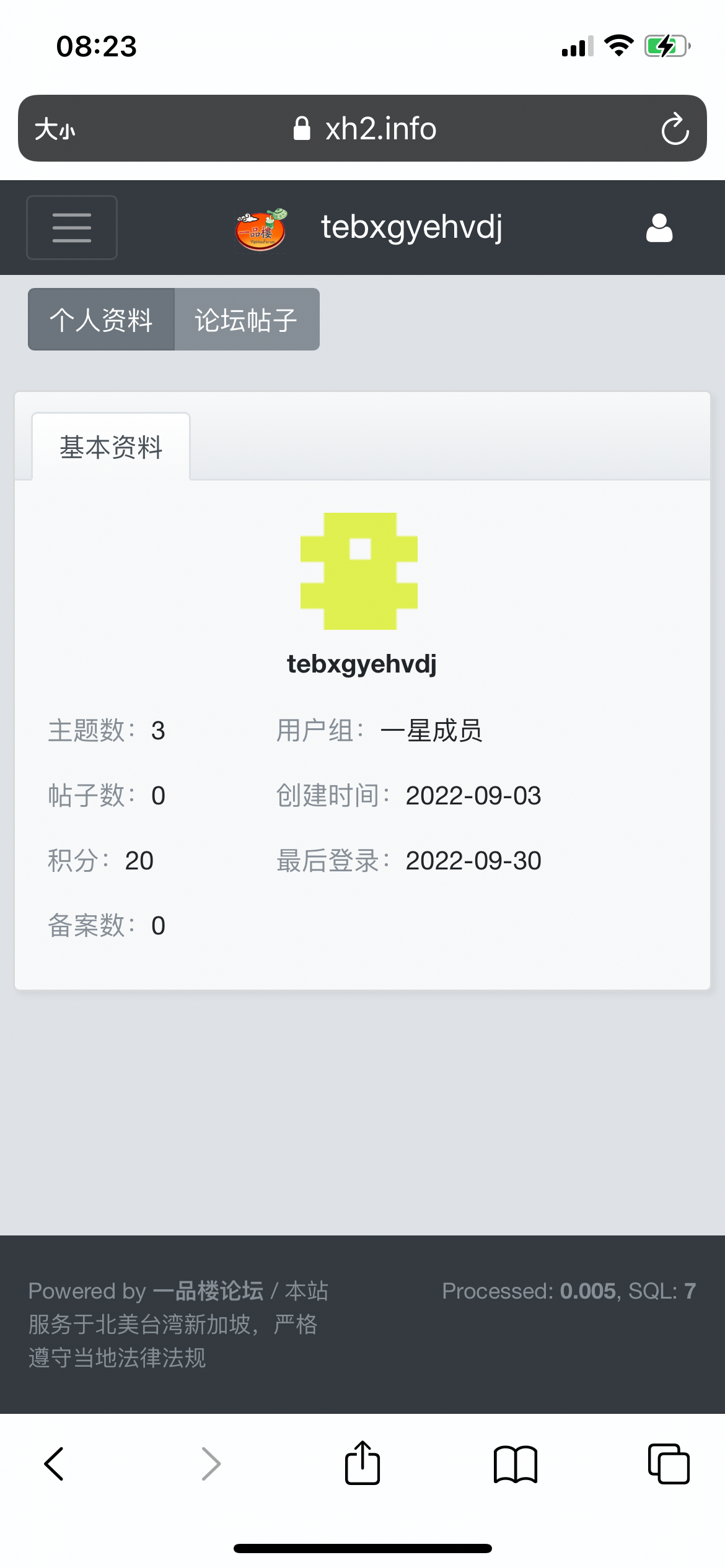The height and width of the screenshot is (1568, 725).
Task: Open the Safari bookmarks icon
Action: [516, 1463]
